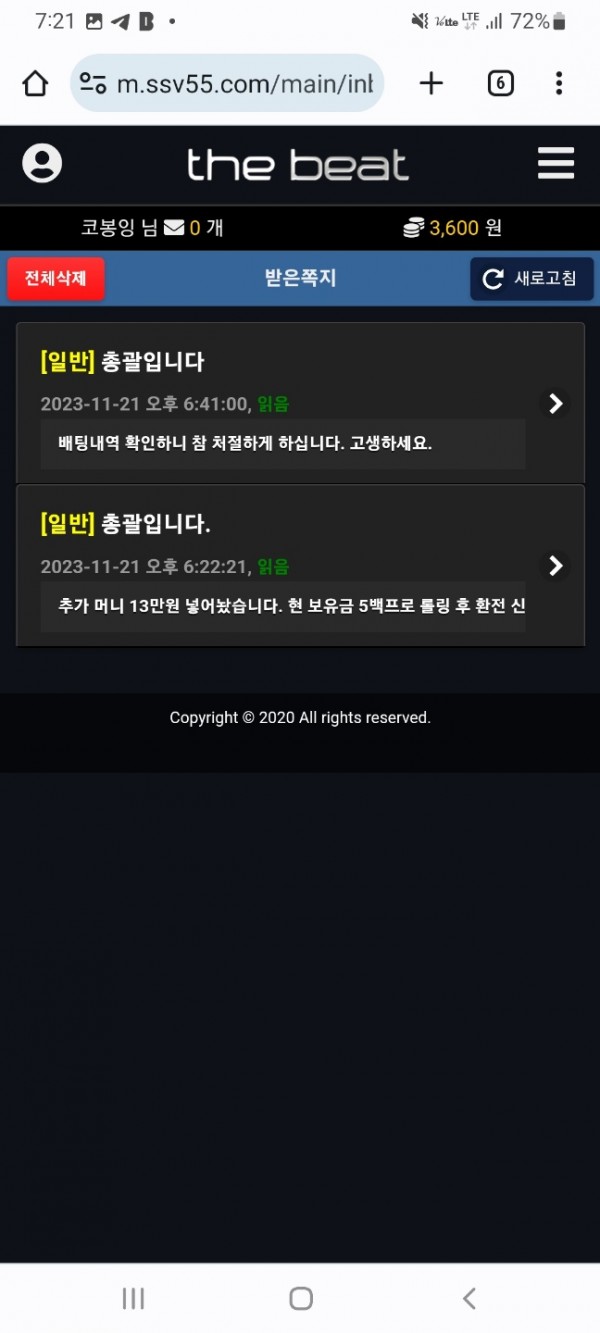The width and height of the screenshot is (600, 1333).
Task: View the six open tabs
Action: tap(500, 83)
